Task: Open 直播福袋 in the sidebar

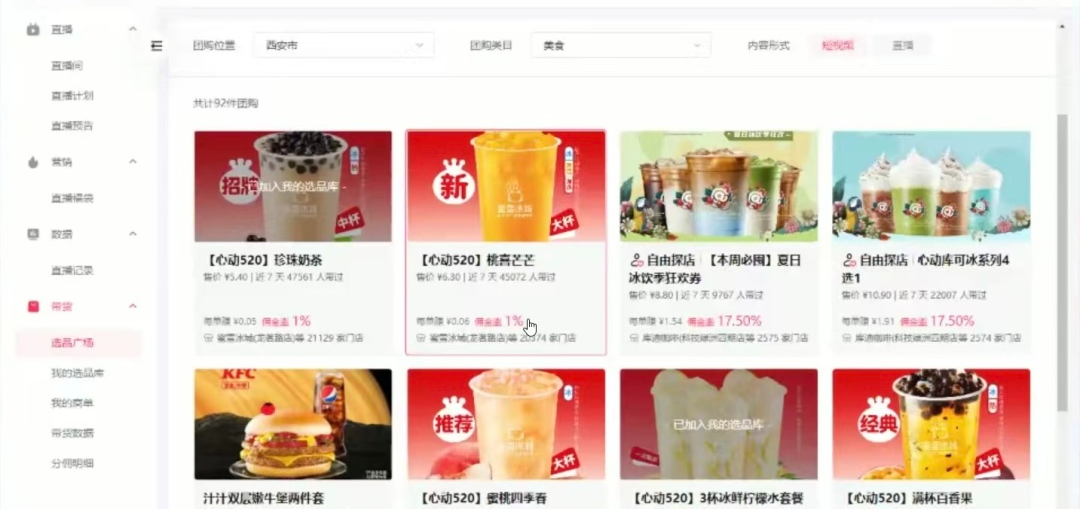Action: click(x=72, y=198)
